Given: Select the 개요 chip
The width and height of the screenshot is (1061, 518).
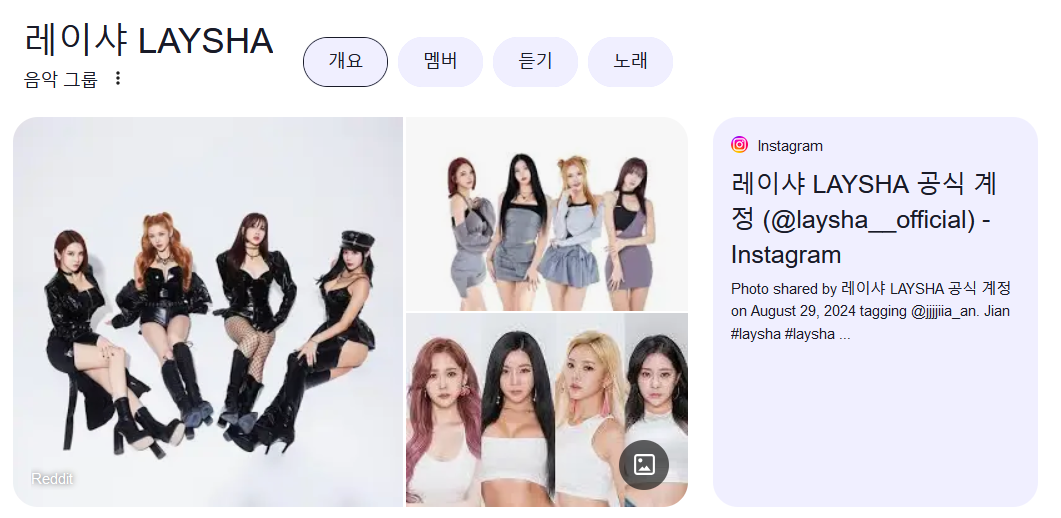Looking at the screenshot, I should point(345,61).
